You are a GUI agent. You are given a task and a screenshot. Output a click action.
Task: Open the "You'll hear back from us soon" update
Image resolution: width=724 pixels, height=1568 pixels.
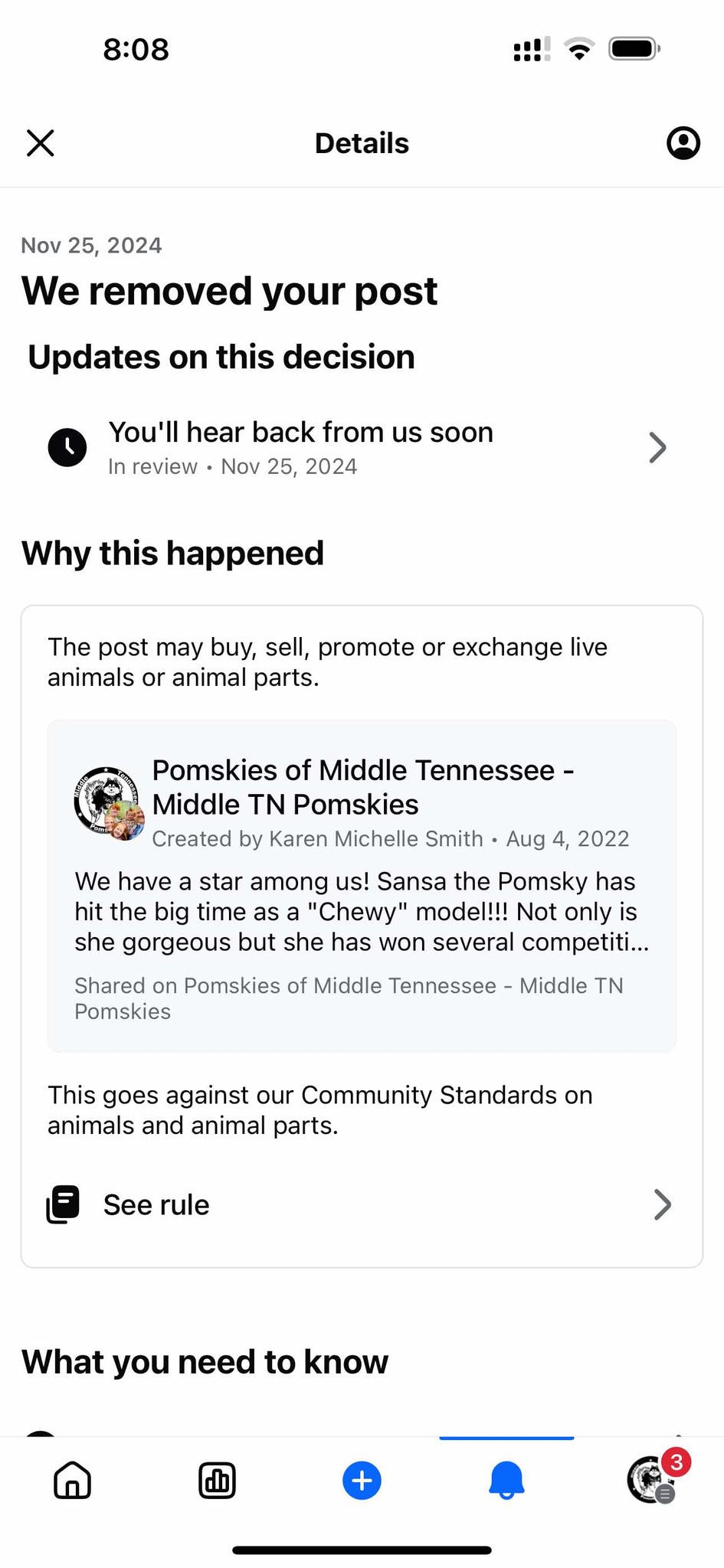362,448
